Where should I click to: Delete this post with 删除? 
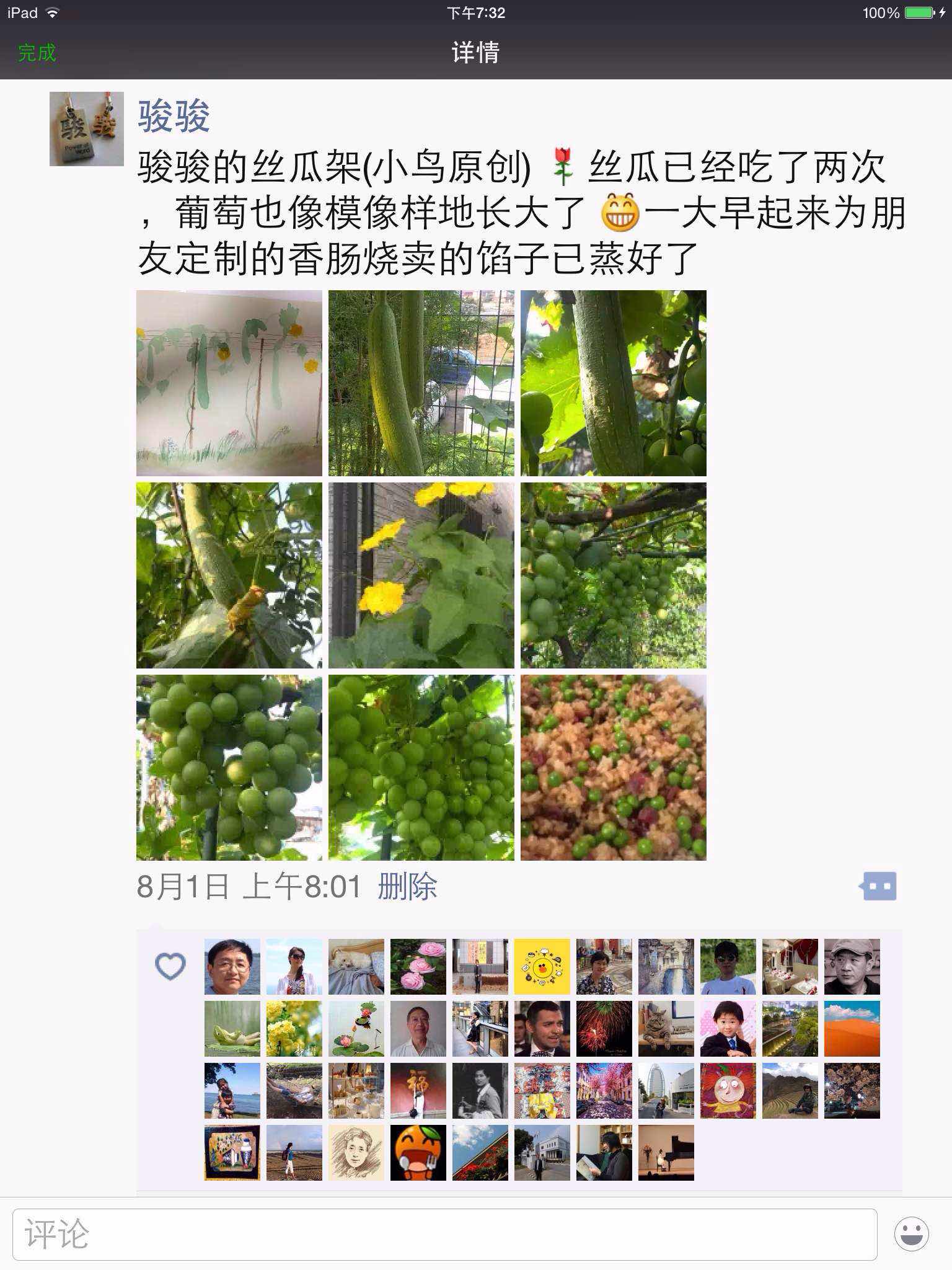point(407,886)
